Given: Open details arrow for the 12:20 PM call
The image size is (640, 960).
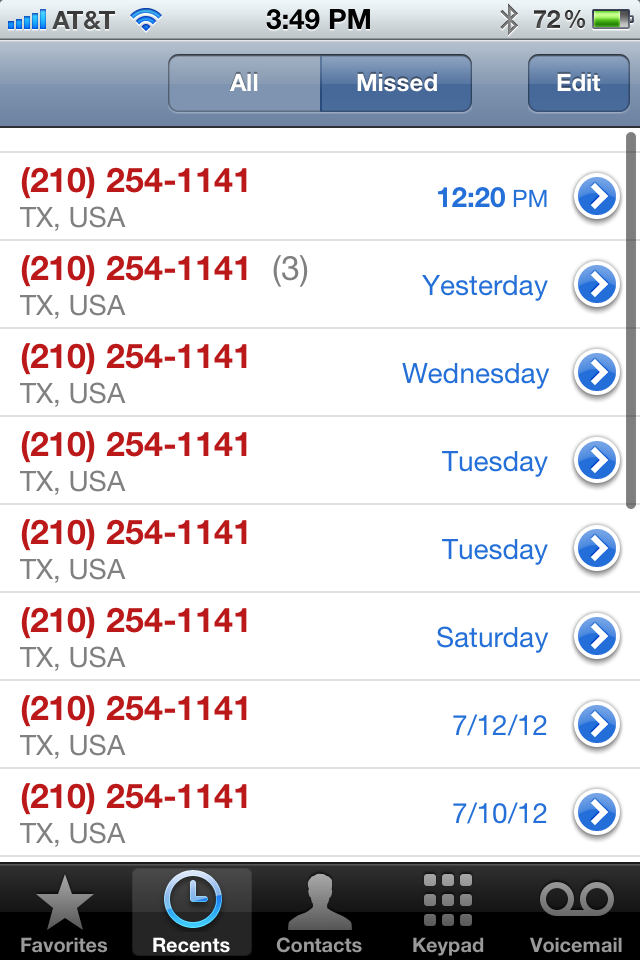Looking at the screenshot, I should pyautogui.click(x=596, y=198).
